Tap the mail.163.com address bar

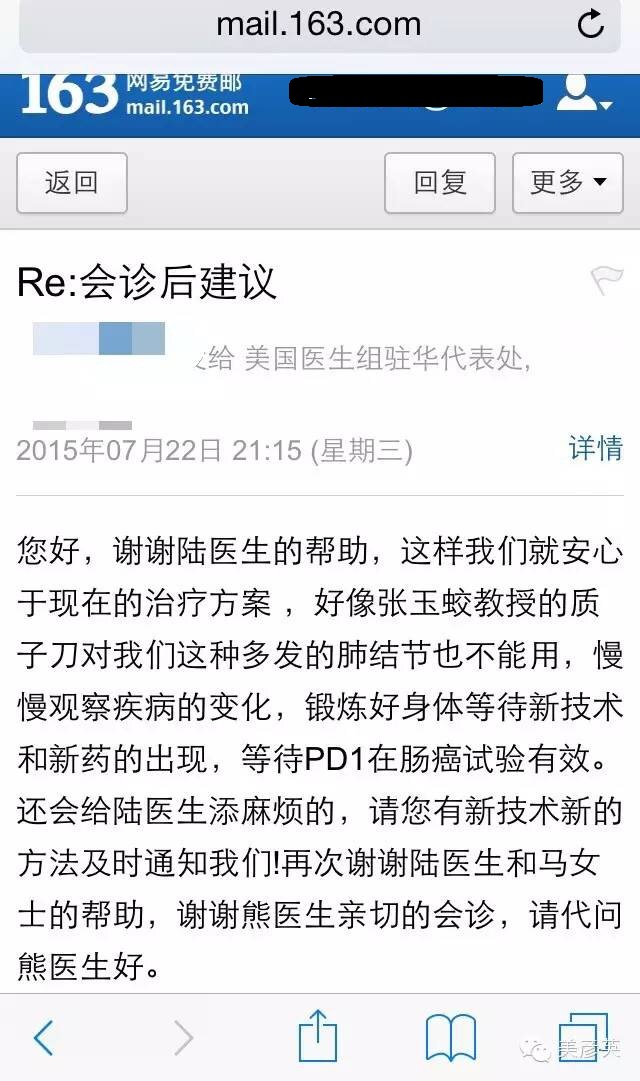(x=318, y=23)
